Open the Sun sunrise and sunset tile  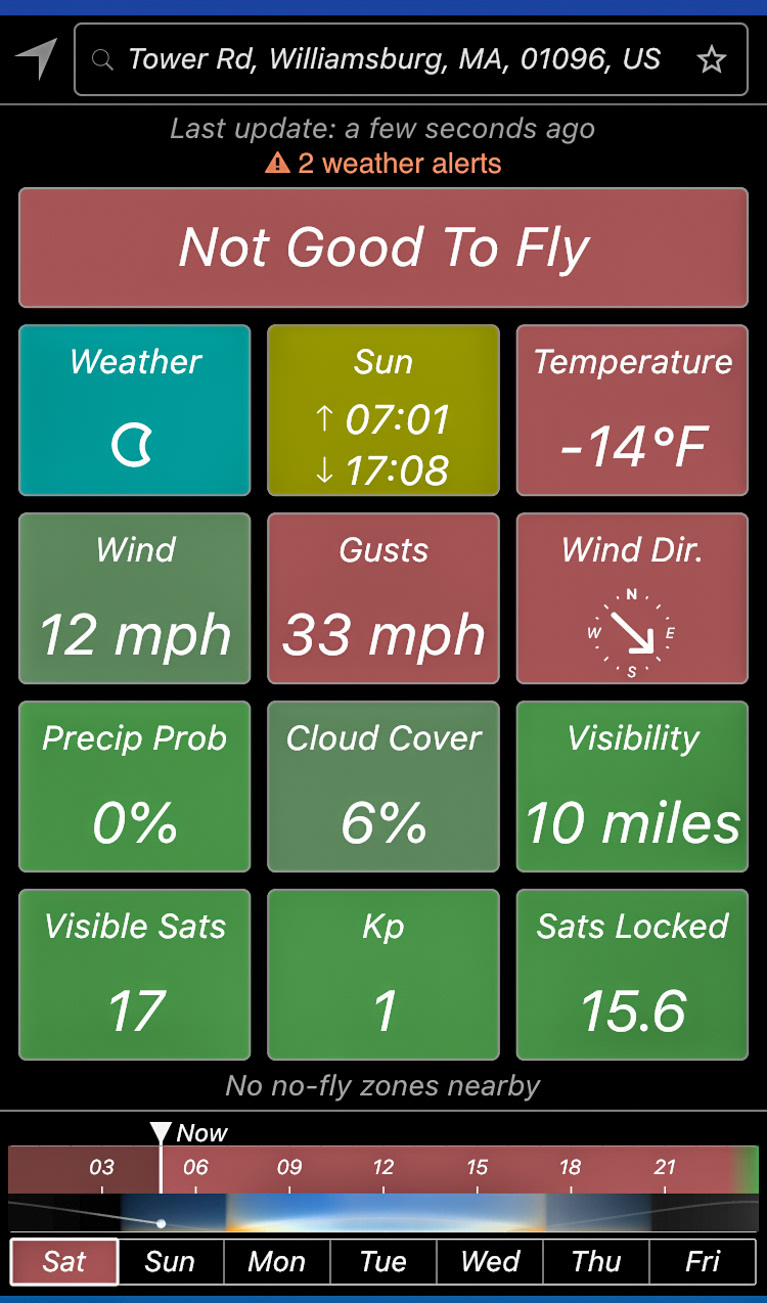tap(383, 410)
